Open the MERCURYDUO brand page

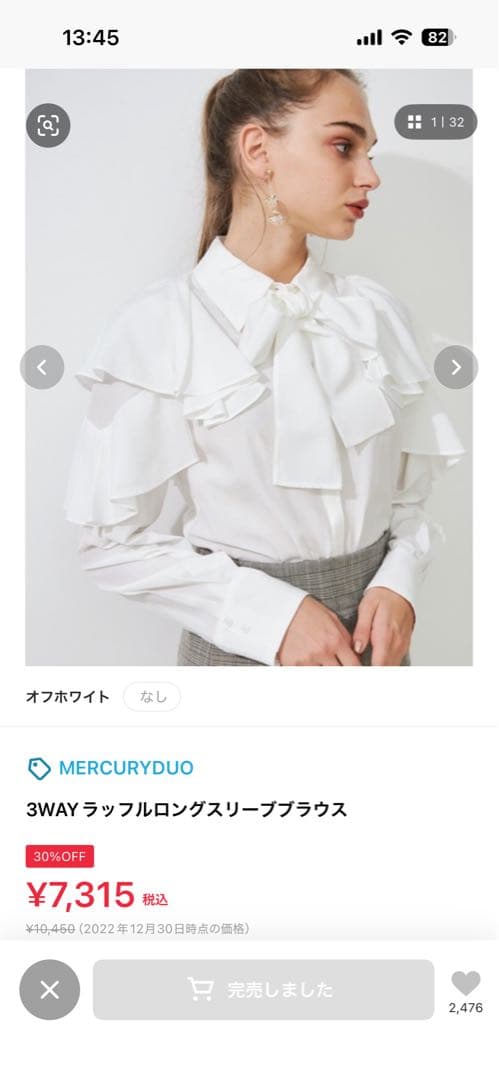pyautogui.click(x=110, y=768)
